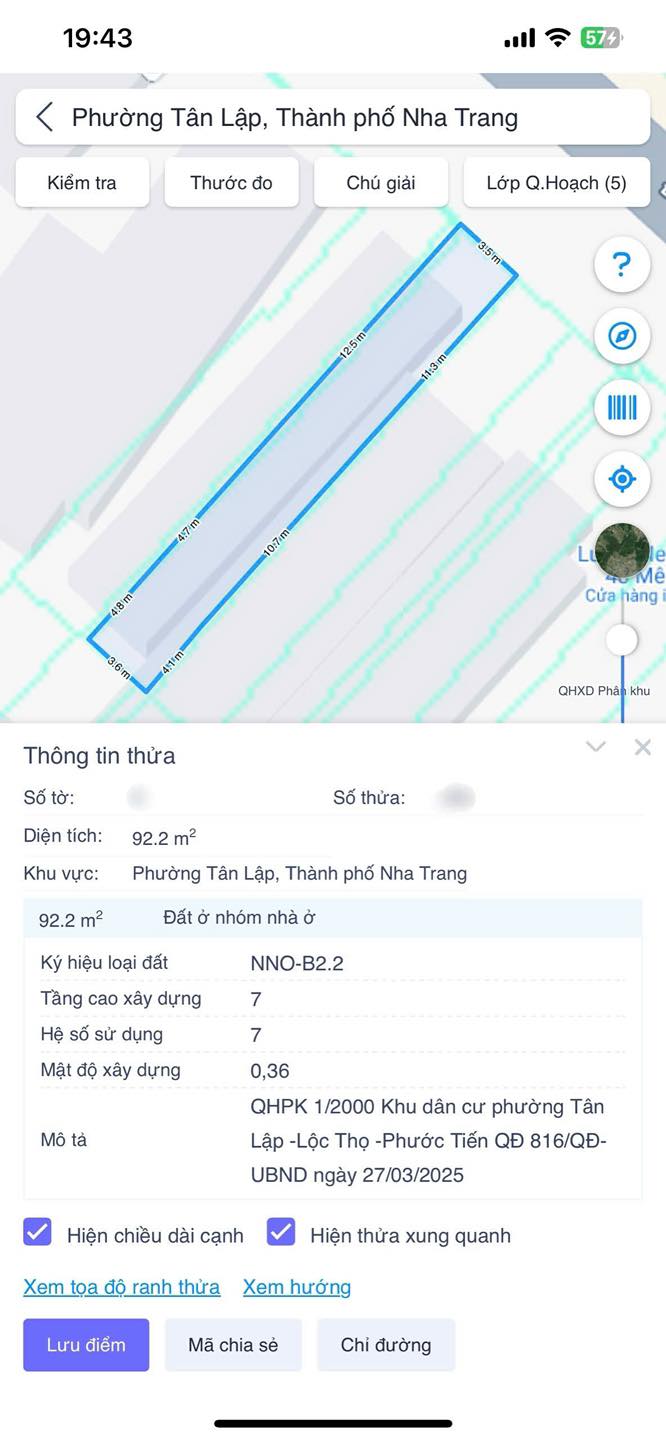This screenshot has height=1440, width=666.
Task: Open Lớp Q.Hoạch (5) layers
Action: pyautogui.click(x=556, y=183)
